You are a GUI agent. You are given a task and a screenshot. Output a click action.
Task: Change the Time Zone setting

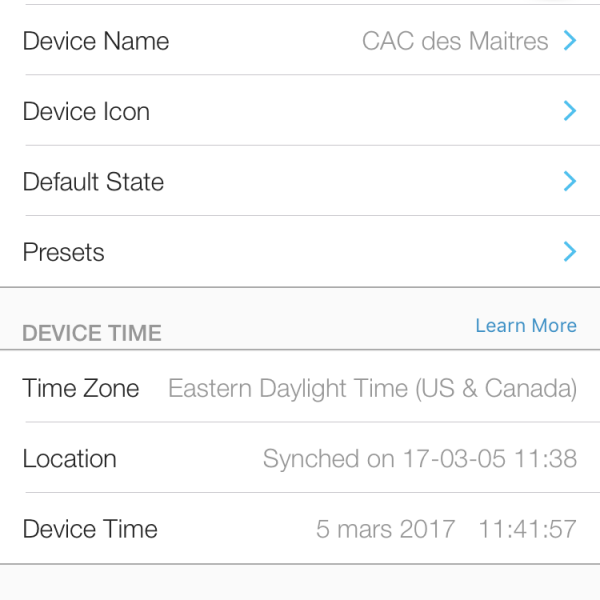click(x=300, y=388)
